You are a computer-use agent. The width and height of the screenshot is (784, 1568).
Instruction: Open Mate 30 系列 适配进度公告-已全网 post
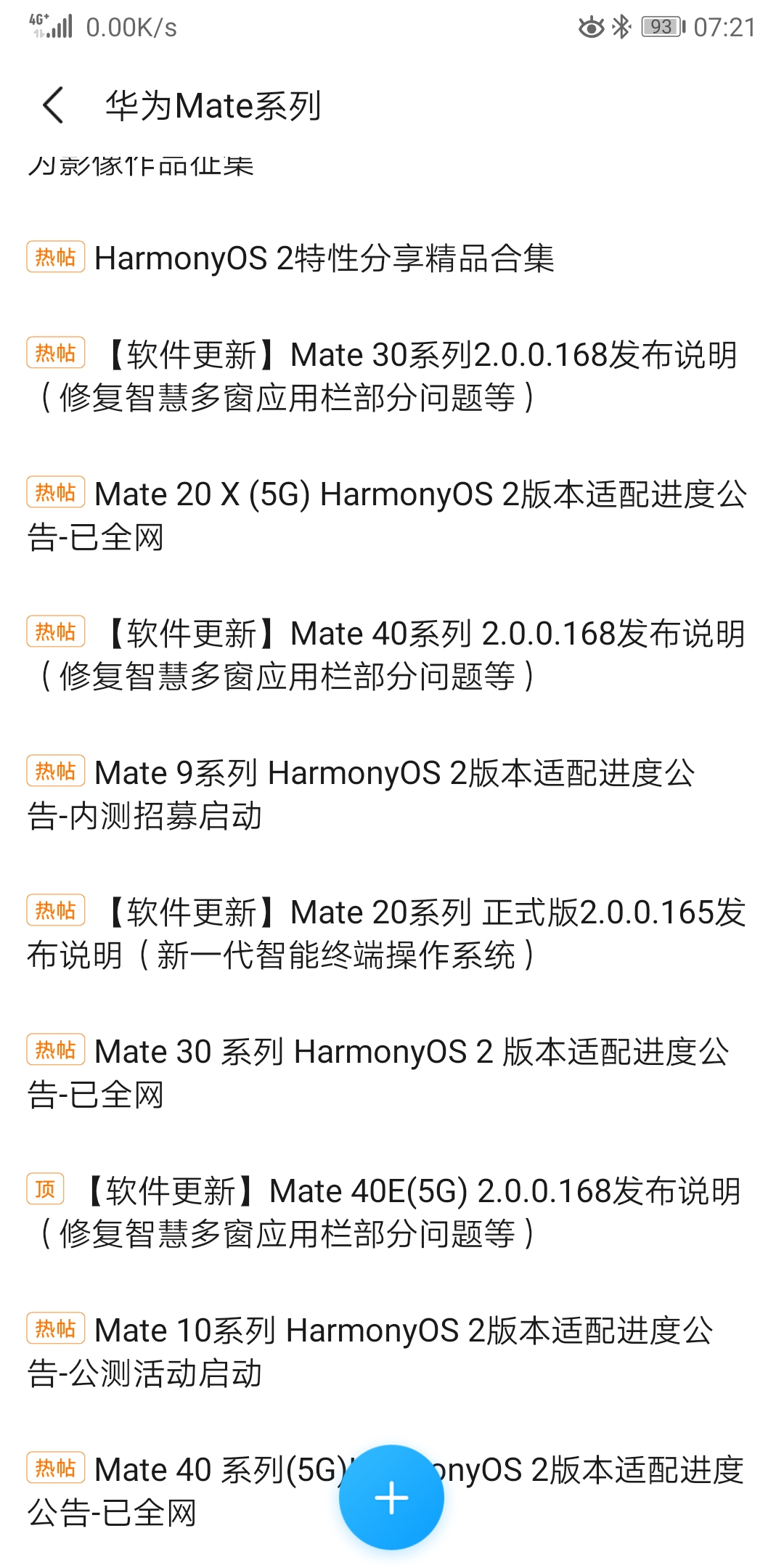[377, 1073]
